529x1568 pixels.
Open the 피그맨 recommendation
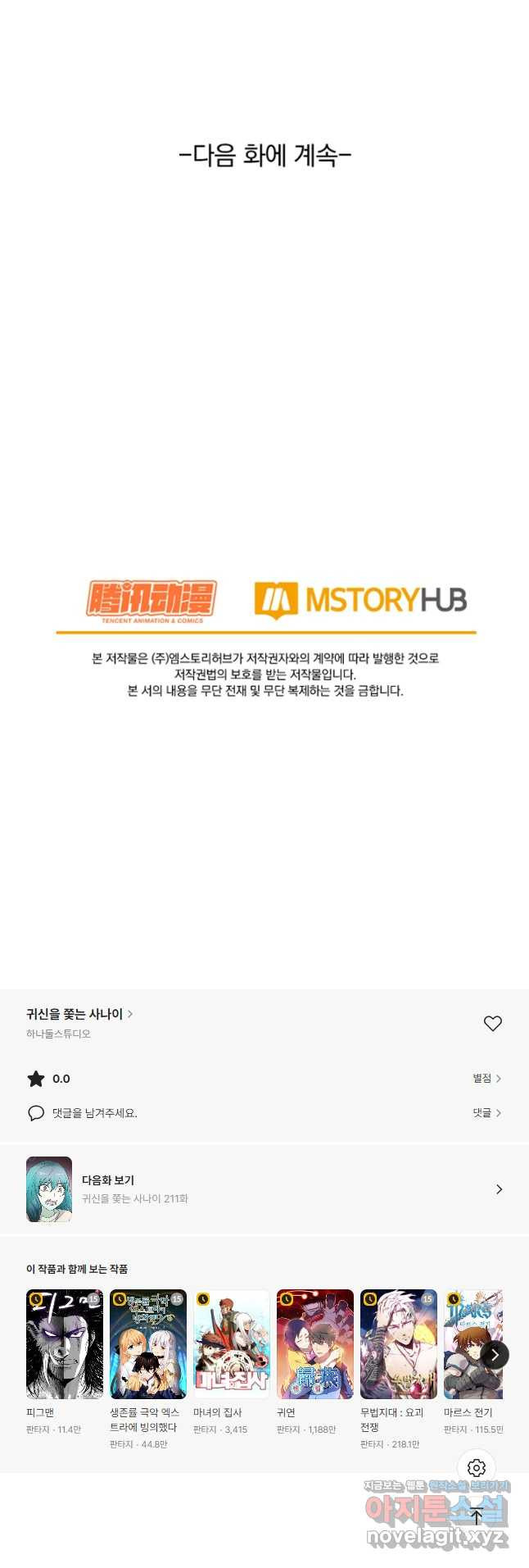pos(65,1343)
